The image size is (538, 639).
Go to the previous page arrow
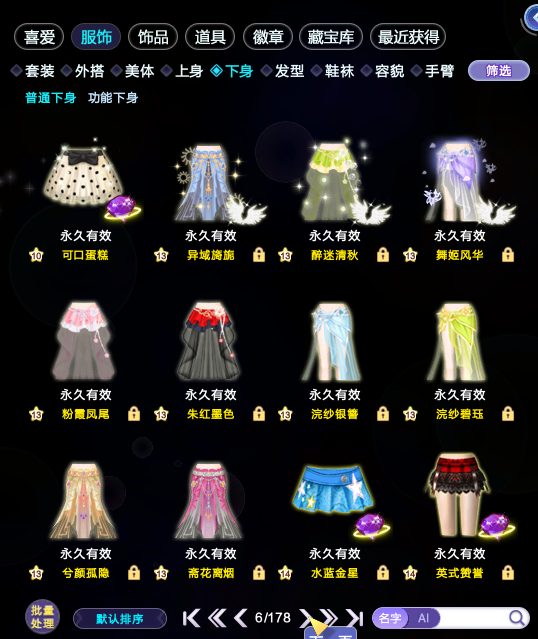pos(240,618)
